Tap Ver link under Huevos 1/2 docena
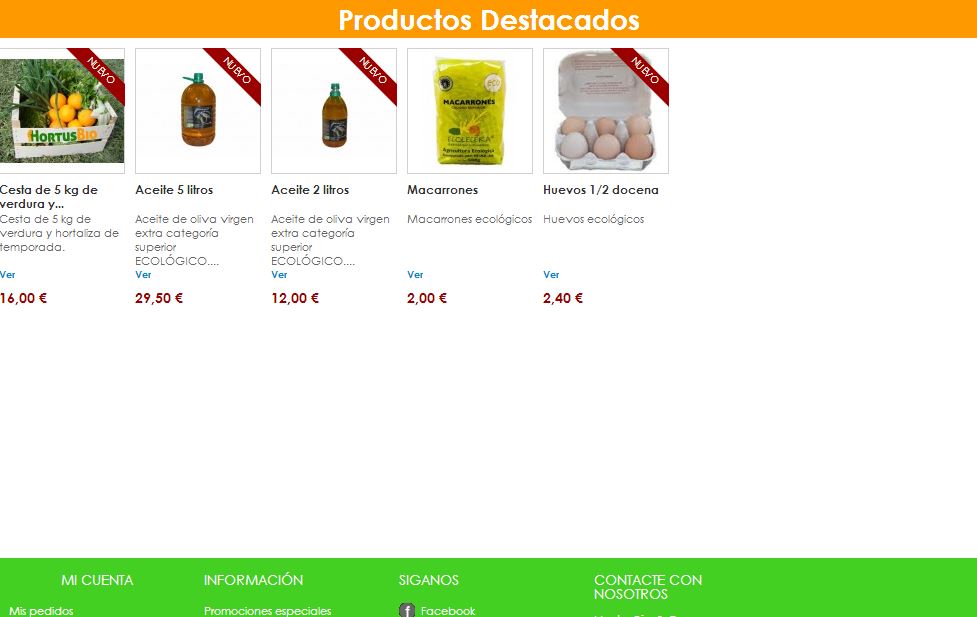Image resolution: width=977 pixels, height=617 pixels. [x=551, y=275]
